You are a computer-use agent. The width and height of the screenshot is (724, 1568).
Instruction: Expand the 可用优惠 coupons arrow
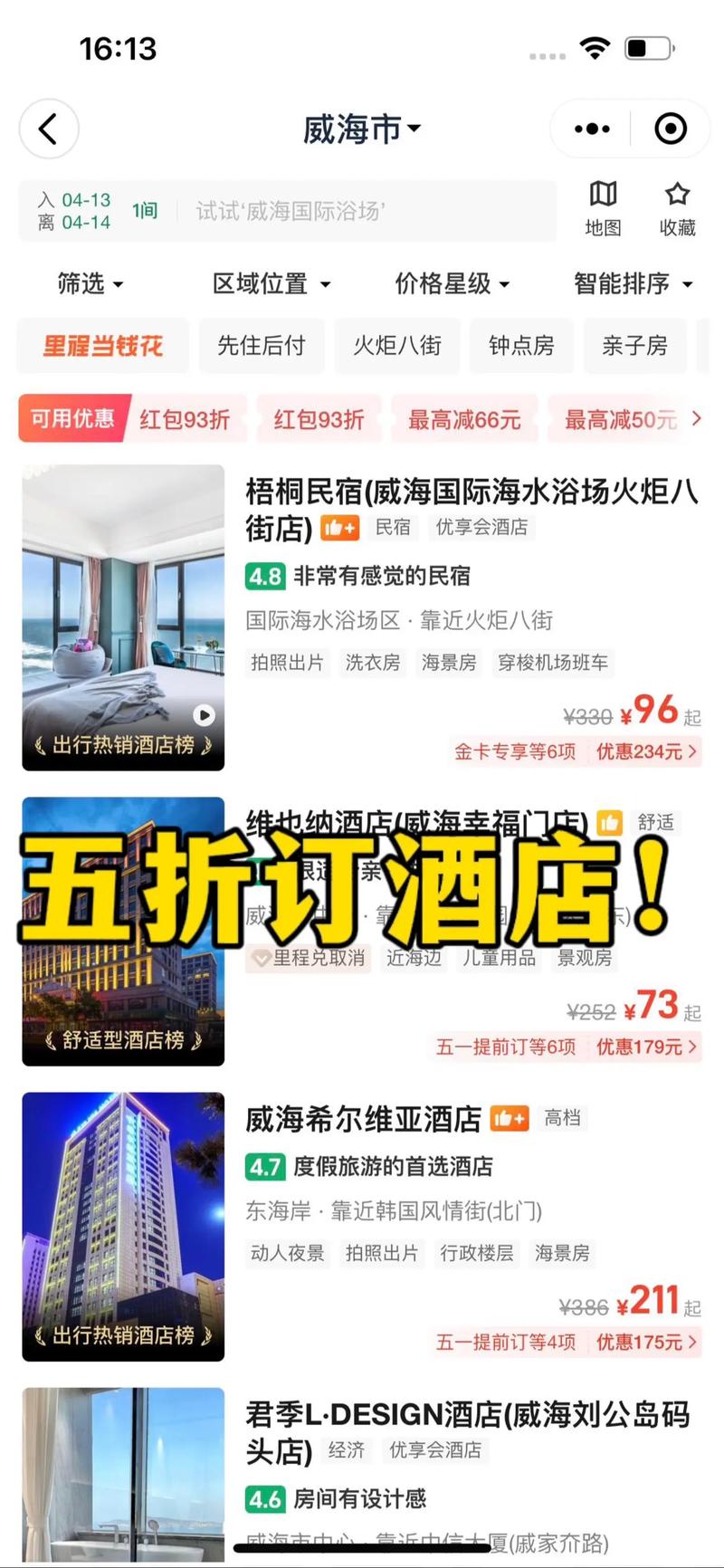tap(696, 418)
